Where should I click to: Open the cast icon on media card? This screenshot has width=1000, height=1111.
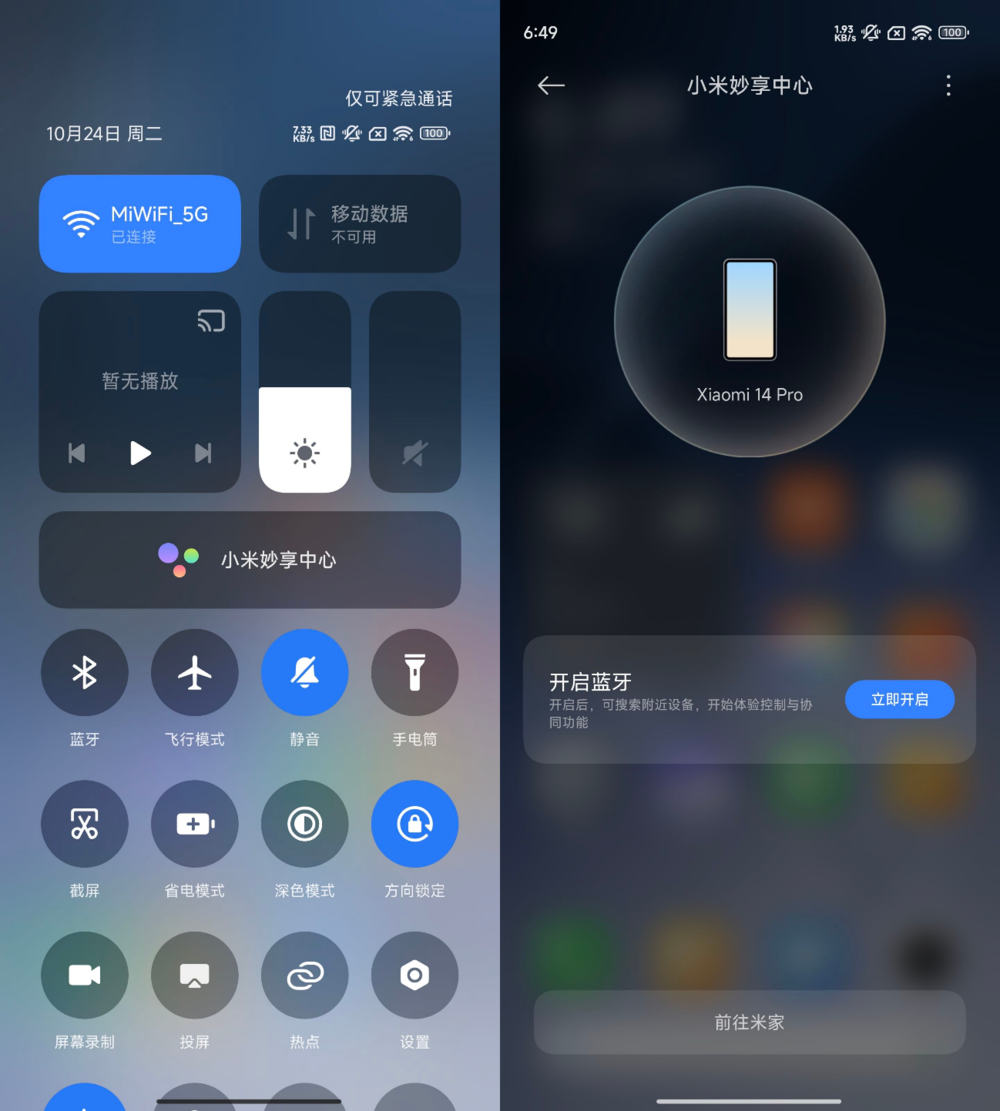pyautogui.click(x=211, y=321)
